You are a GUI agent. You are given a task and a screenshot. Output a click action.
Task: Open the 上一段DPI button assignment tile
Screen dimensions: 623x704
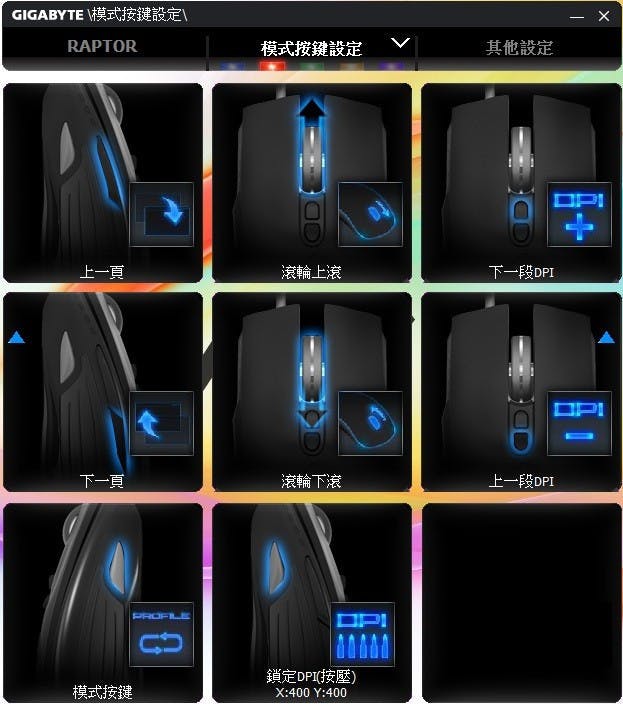pyautogui.click(x=520, y=392)
